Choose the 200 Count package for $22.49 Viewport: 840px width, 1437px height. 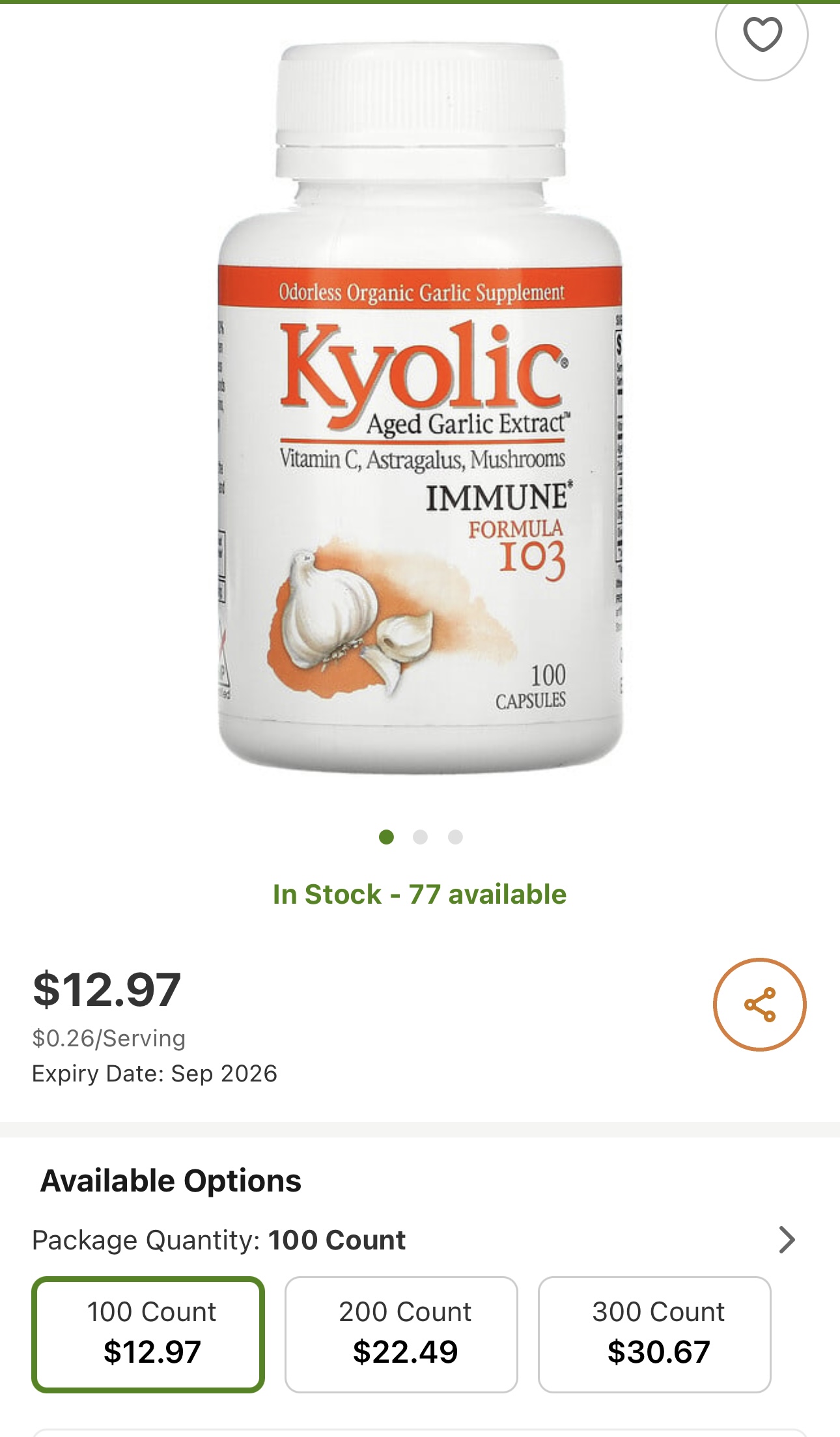tap(401, 1333)
